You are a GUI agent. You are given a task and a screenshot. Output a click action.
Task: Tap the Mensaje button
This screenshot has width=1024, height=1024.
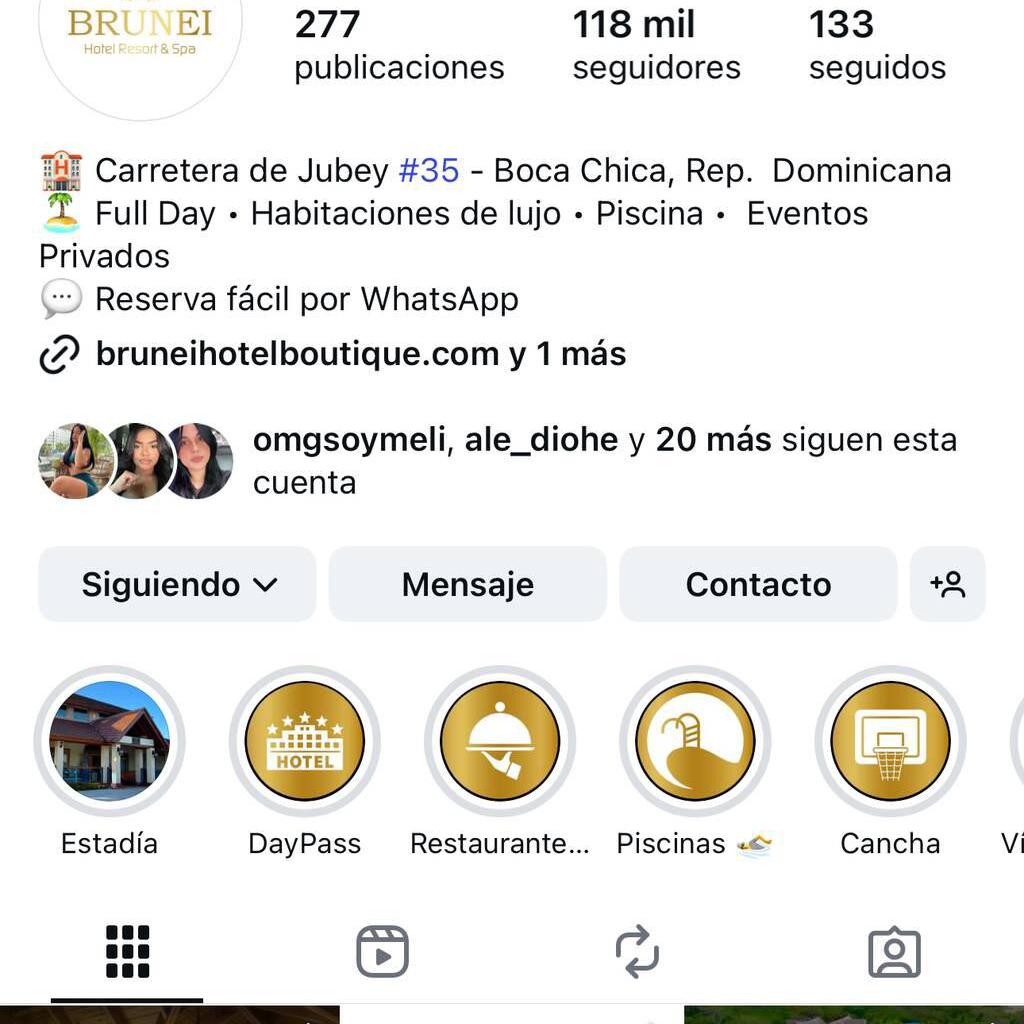[467, 584]
